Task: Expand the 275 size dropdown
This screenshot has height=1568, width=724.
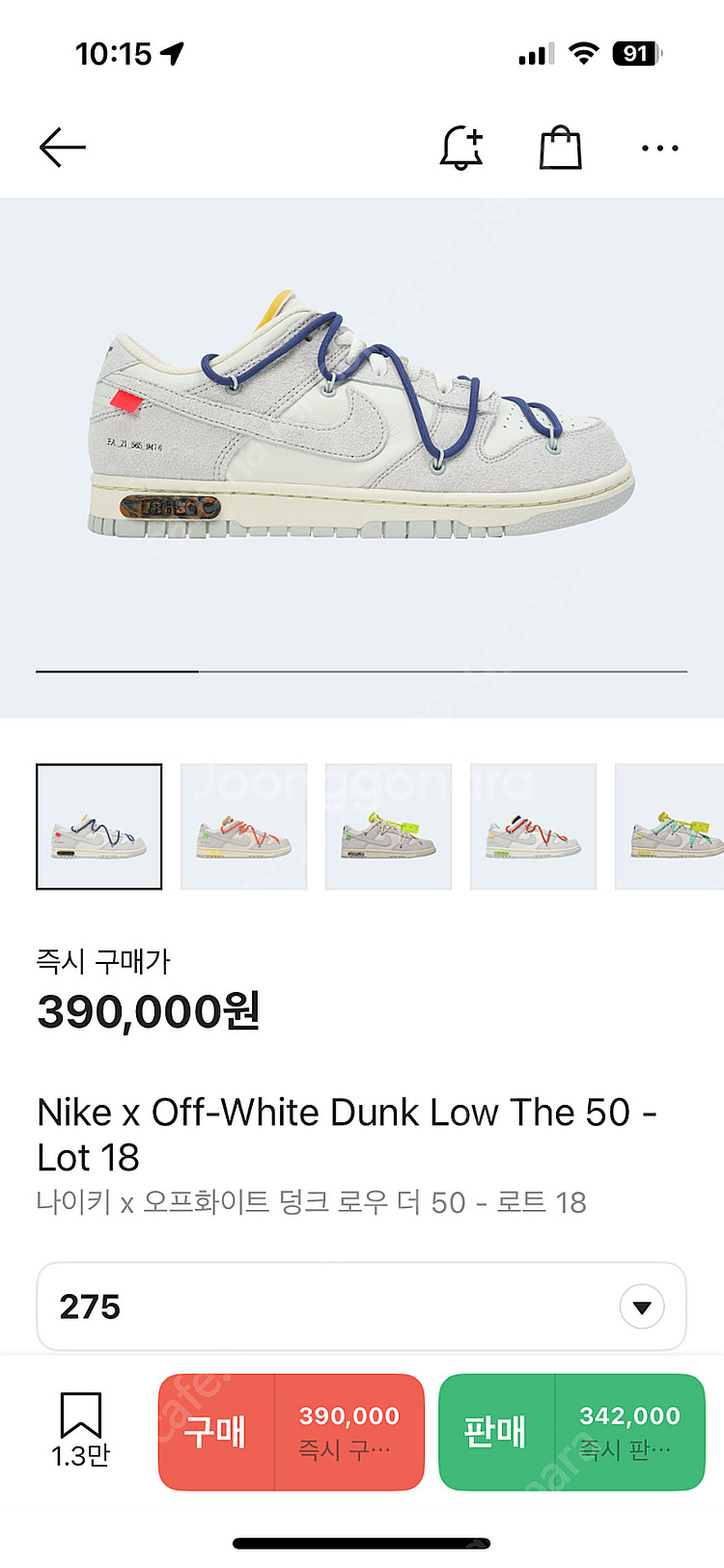Action: [x=641, y=1307]
